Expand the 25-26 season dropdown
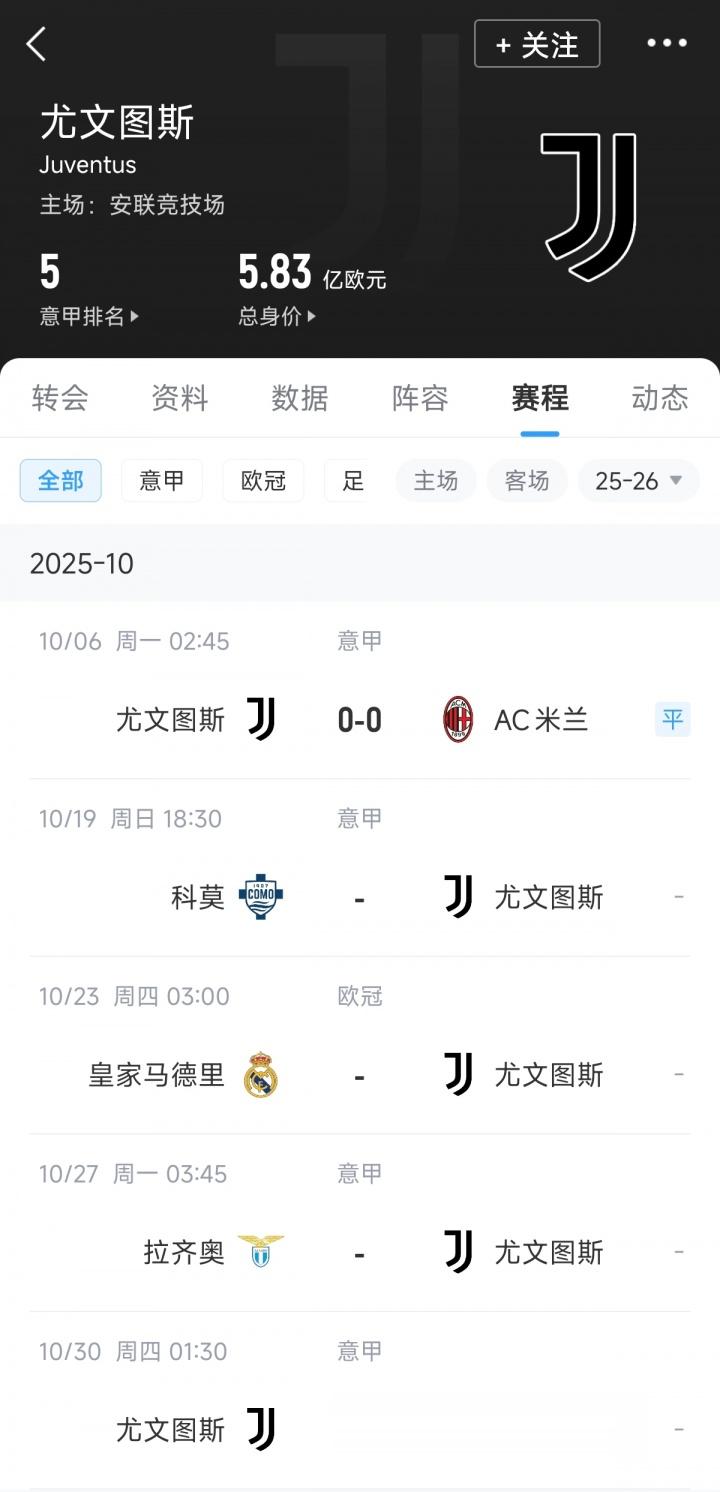 [x=638, y=481]
